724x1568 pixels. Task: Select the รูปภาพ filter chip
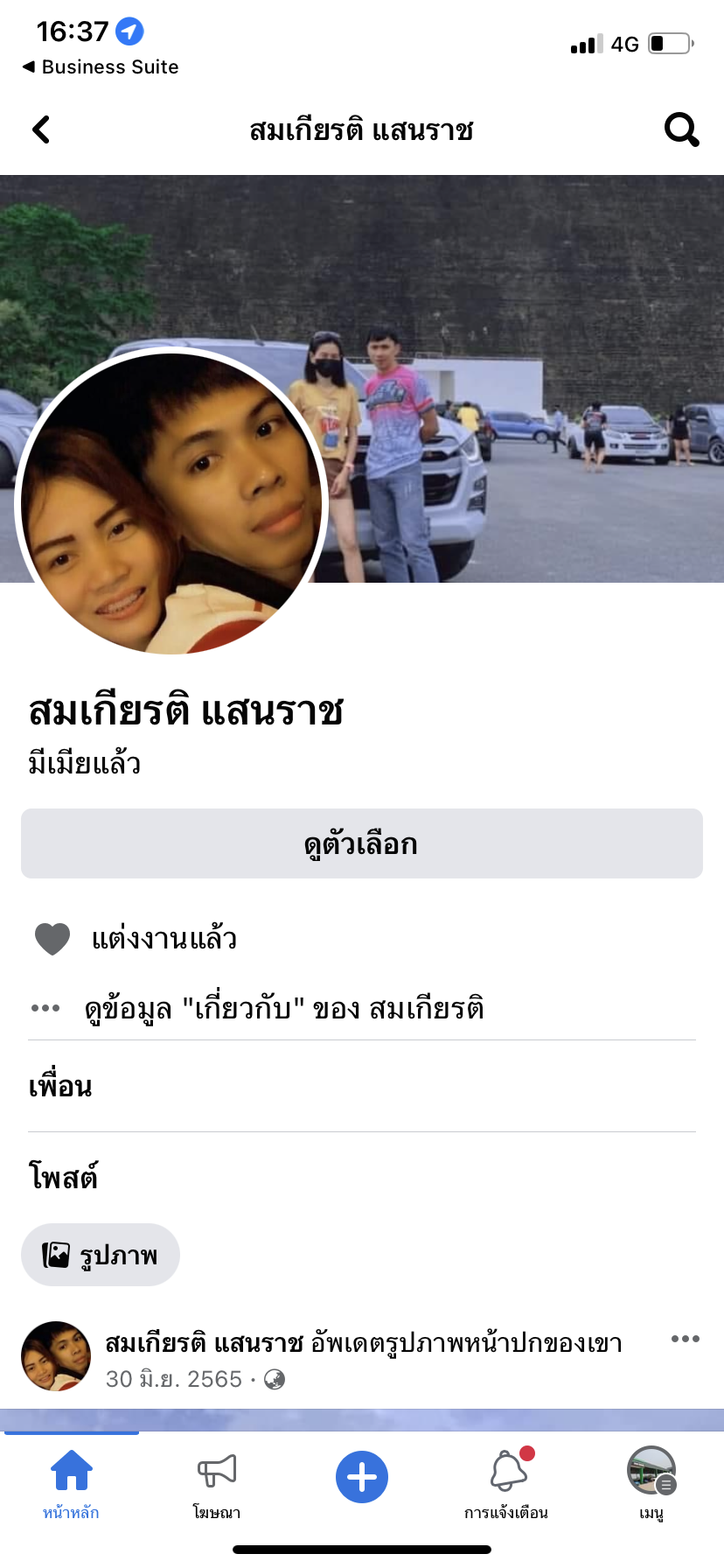tap(101, 1255)
